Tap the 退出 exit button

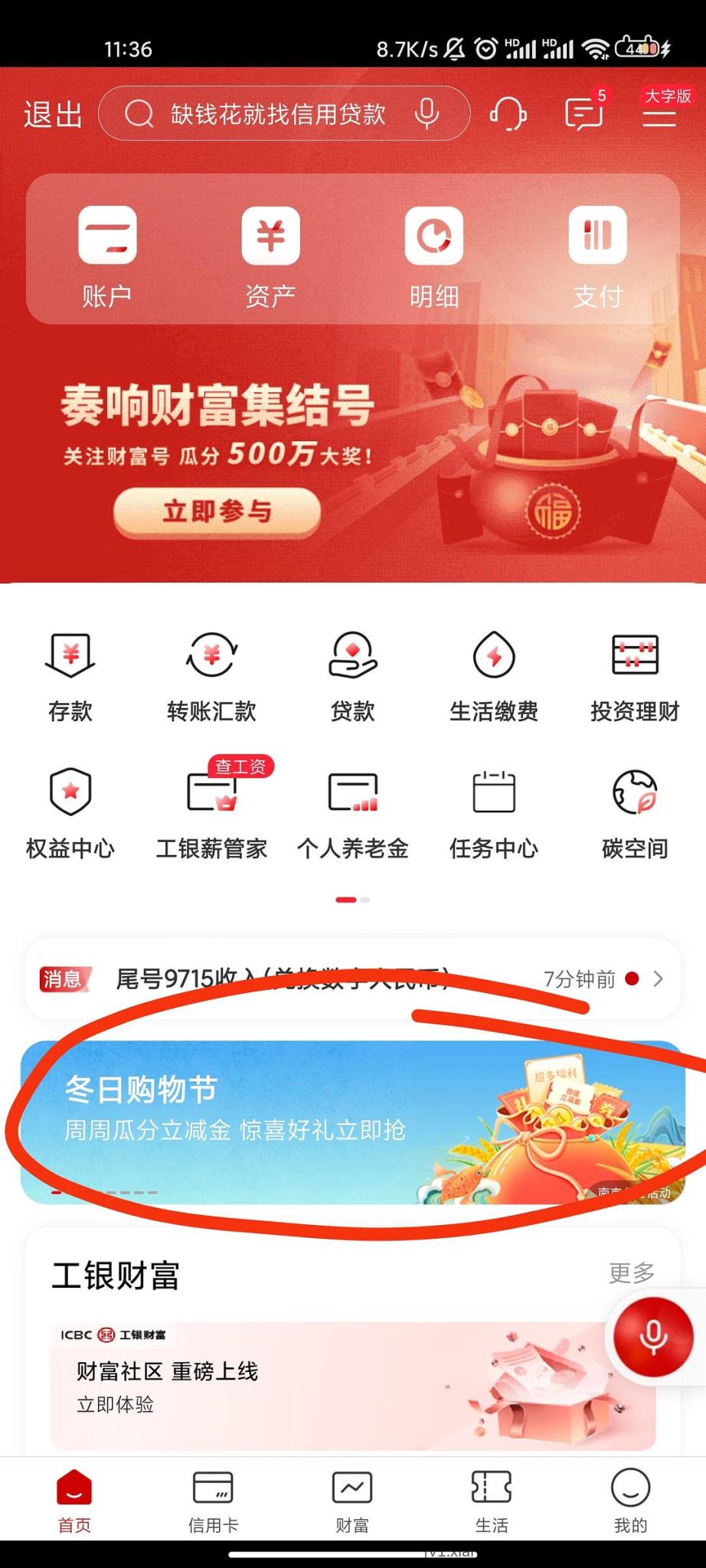pos(52,114)
